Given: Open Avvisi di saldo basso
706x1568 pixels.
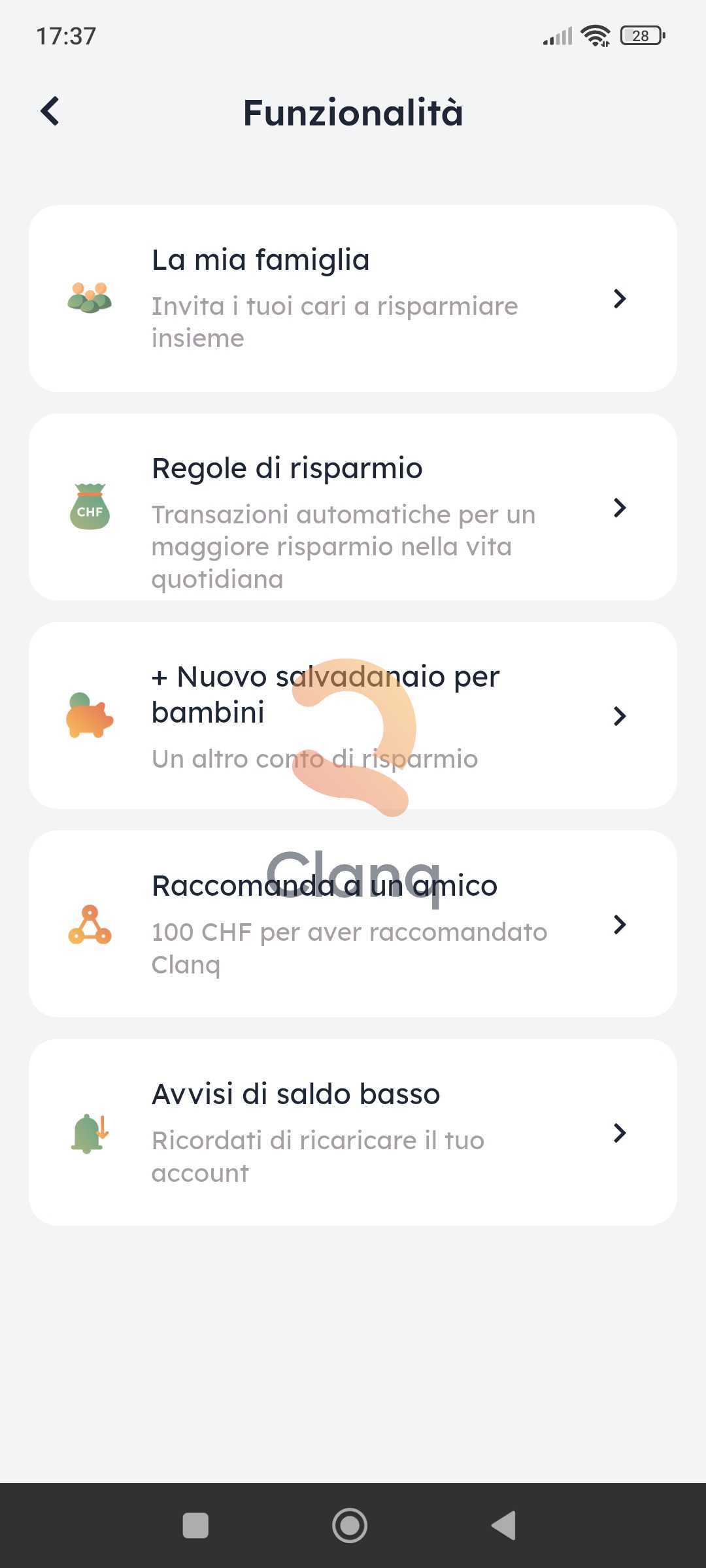Looking at the screenshot, I should pyautogui.click(x=353, y=1132).
